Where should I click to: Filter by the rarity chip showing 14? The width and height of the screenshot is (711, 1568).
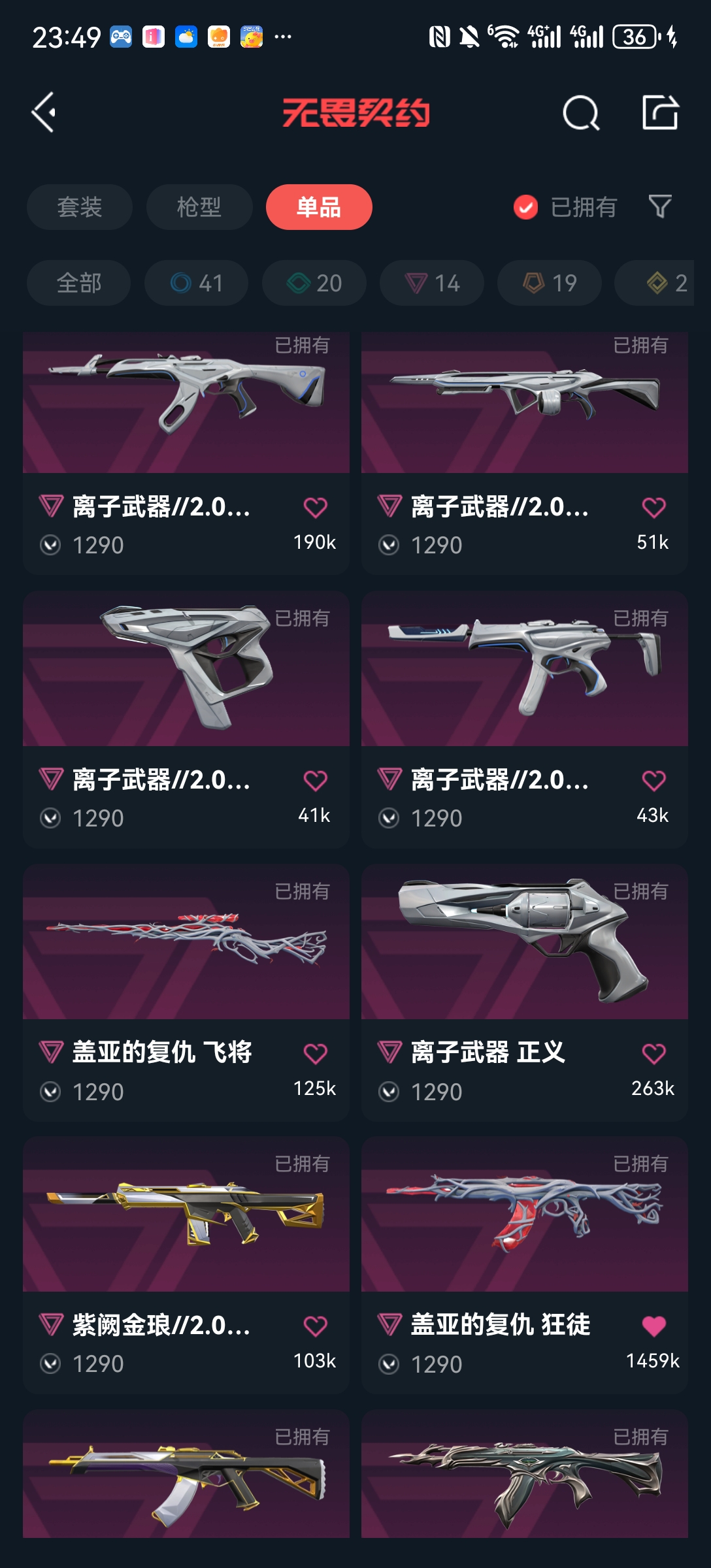coord(431,283)
